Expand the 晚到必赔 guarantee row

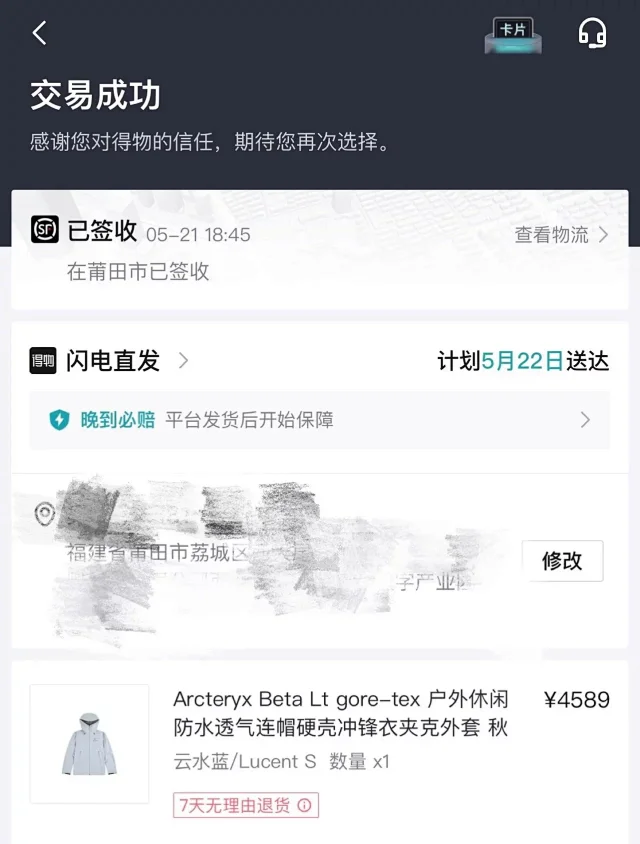pyautogui.click(x=319, y=420)
